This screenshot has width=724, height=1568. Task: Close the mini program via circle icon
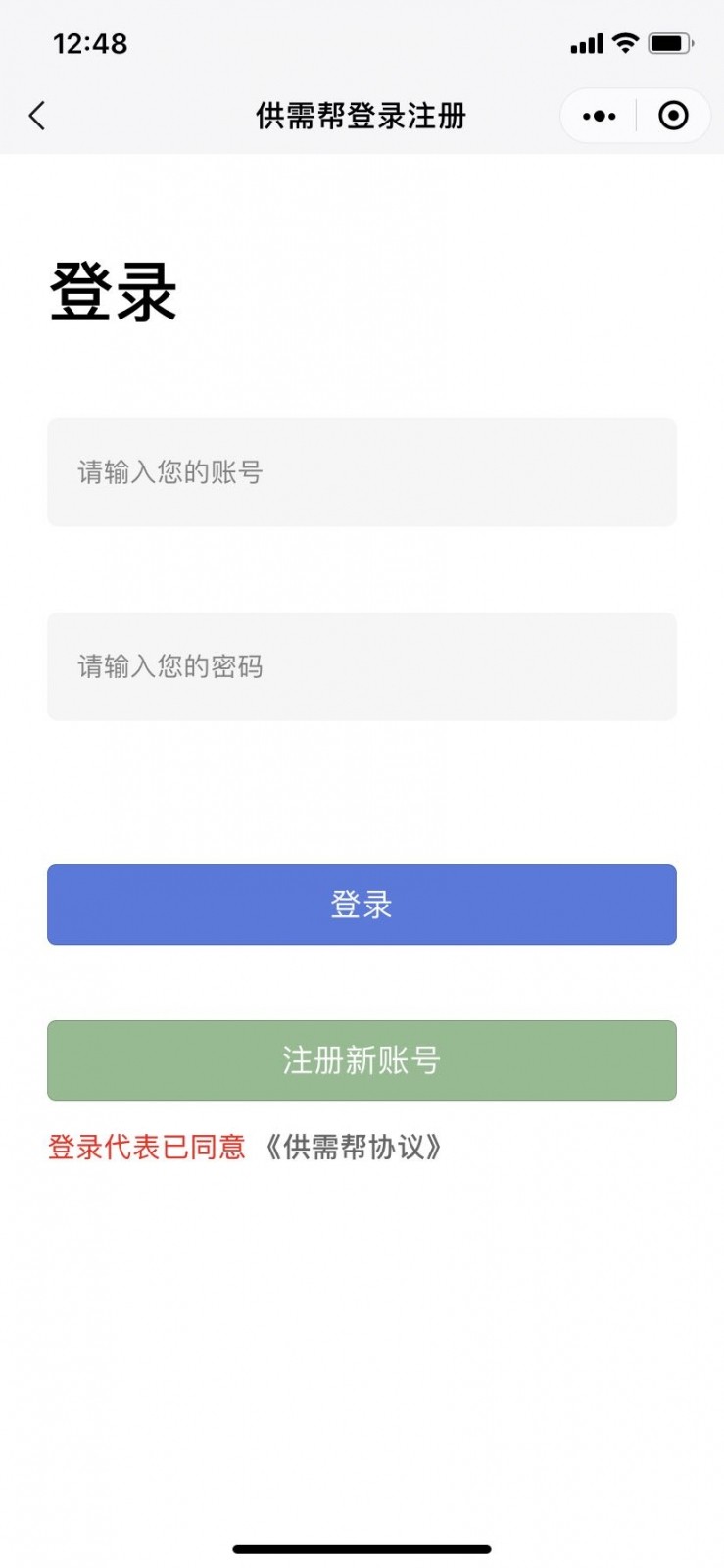[x=673, y=116]
